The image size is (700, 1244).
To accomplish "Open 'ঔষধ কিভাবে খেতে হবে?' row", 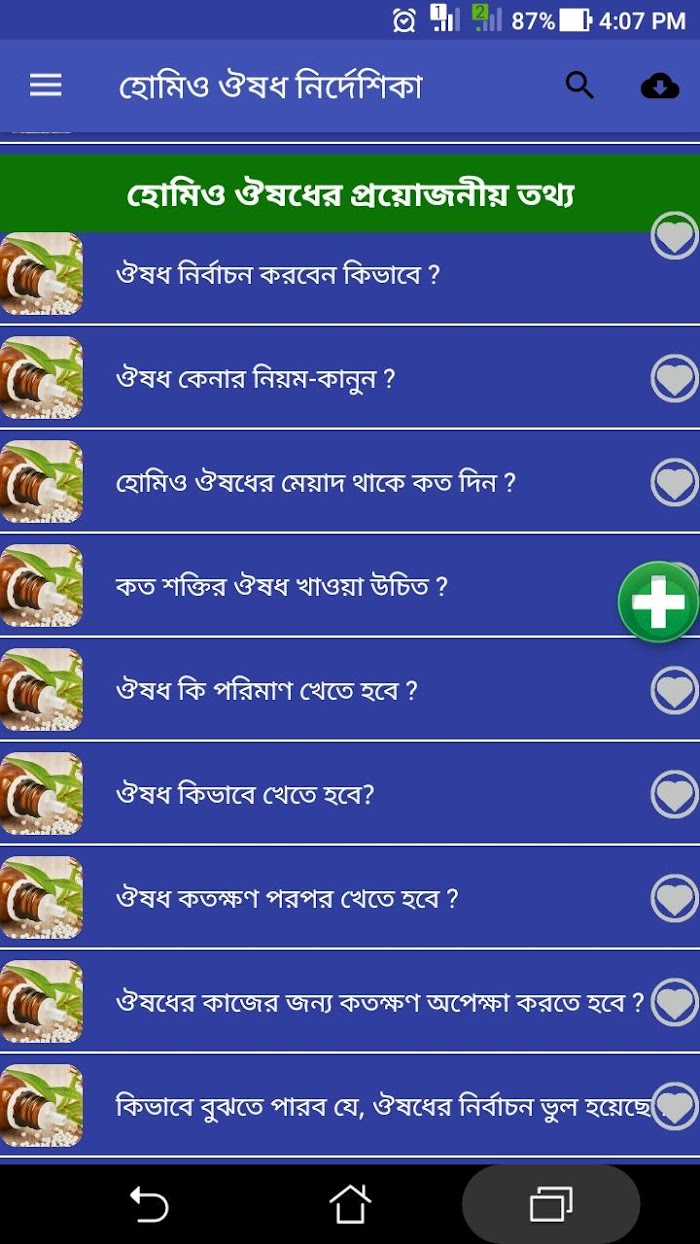I will pos(350,795).
